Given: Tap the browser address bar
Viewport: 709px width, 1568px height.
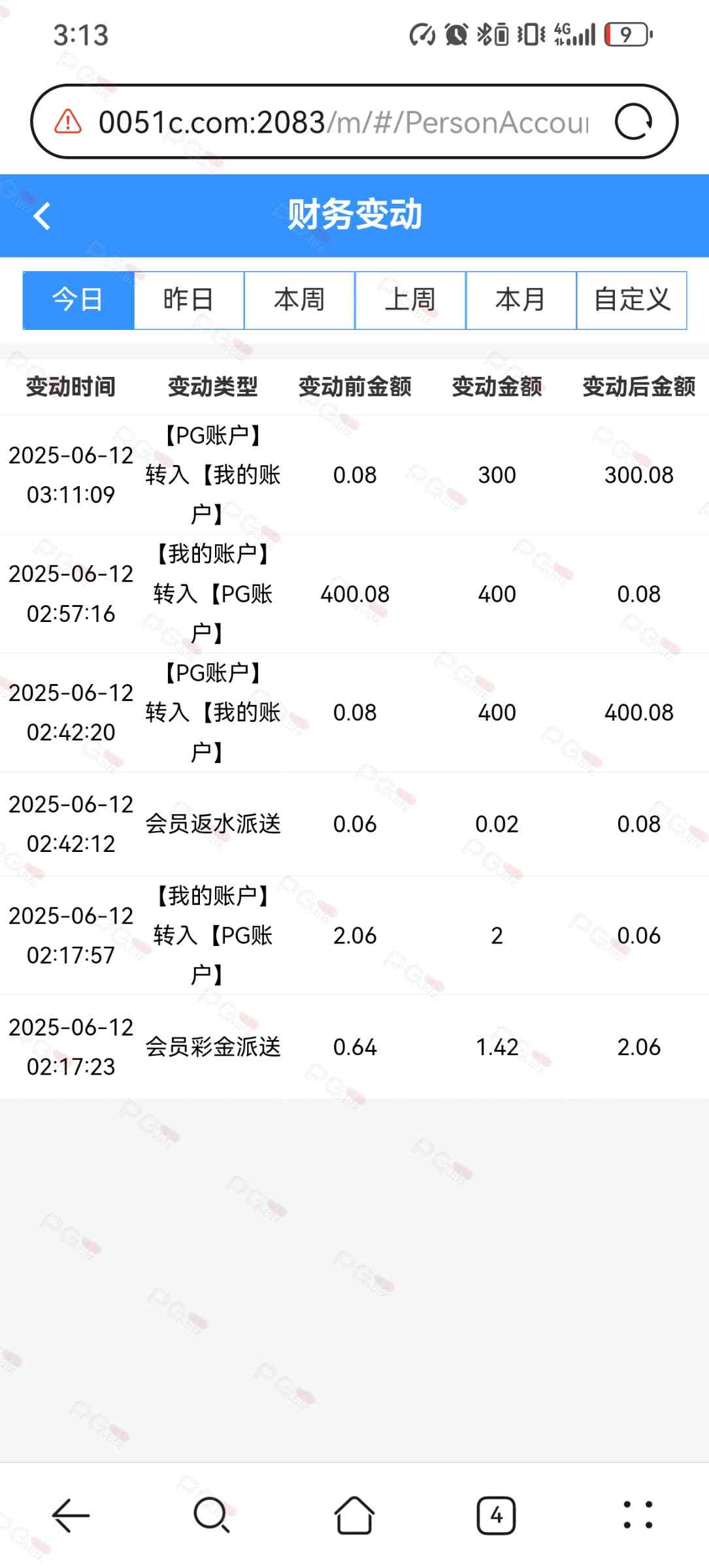Looking at the screenshot, I should 343,122.
